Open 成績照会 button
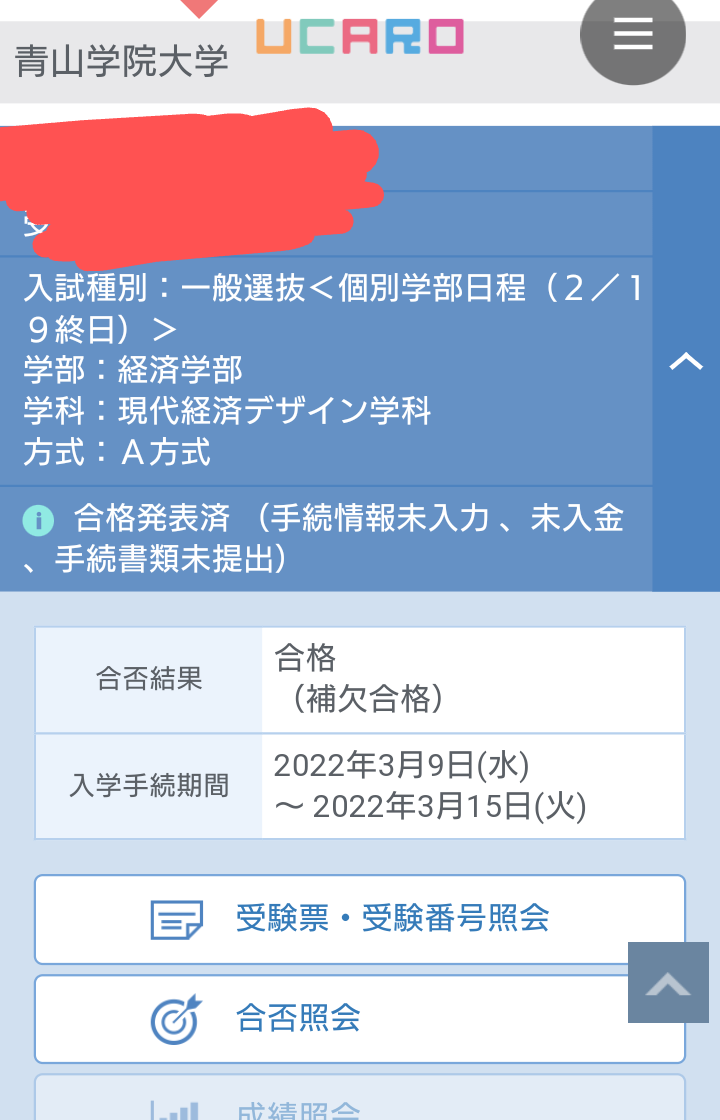 360,1104
